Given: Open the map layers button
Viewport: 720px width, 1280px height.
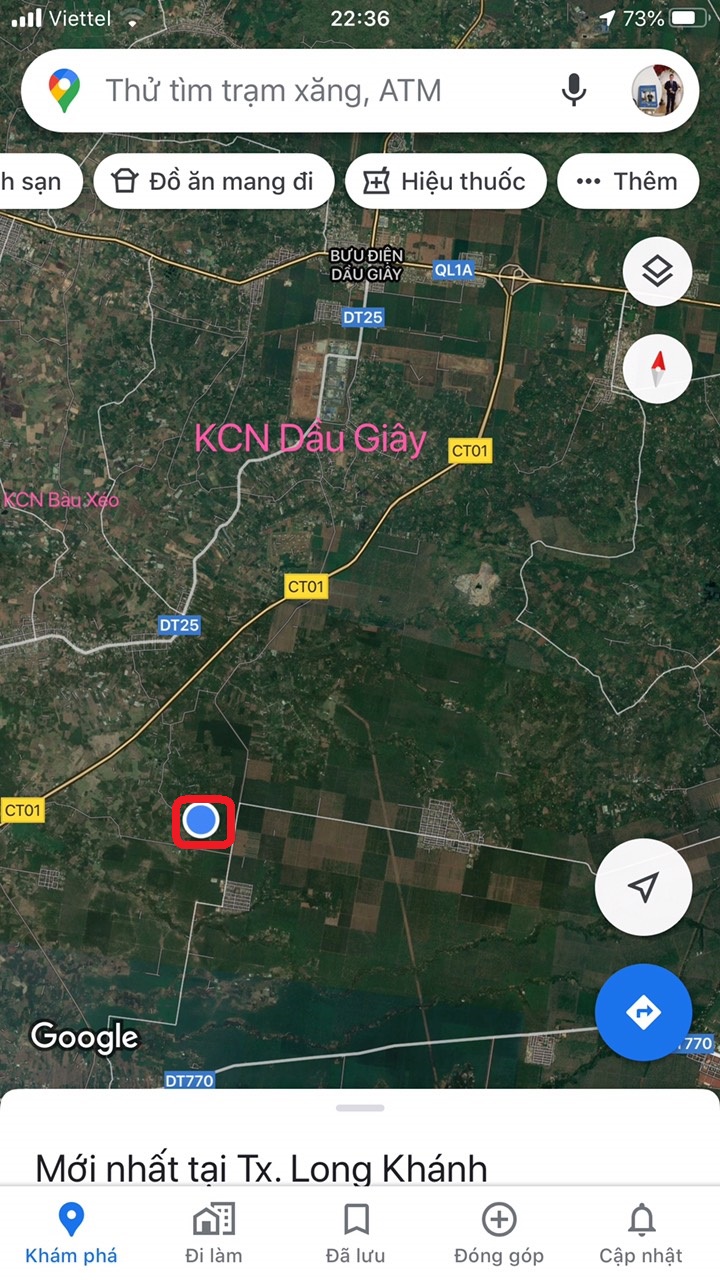Looking at the screenshot, I should (x=657, y=271).
